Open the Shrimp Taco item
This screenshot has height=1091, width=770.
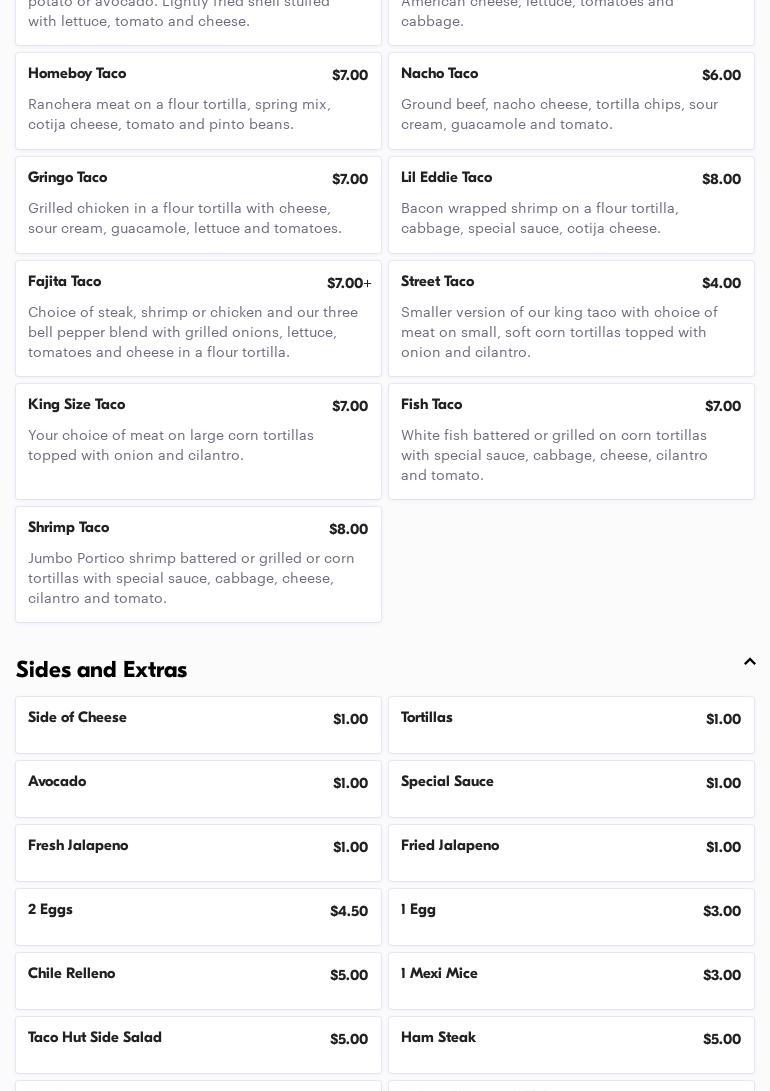tap(198, 564)
